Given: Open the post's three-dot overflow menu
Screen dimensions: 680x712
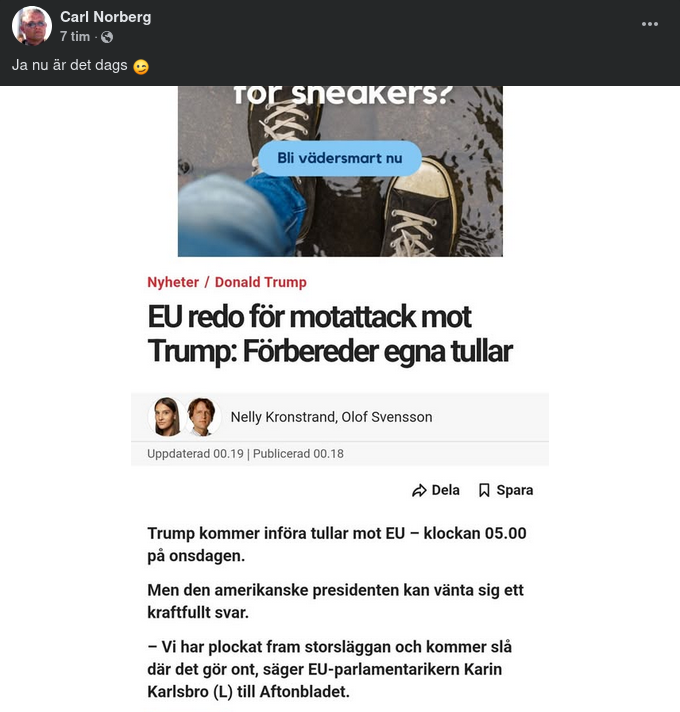Looking at the screenshot, I should 650,24.
